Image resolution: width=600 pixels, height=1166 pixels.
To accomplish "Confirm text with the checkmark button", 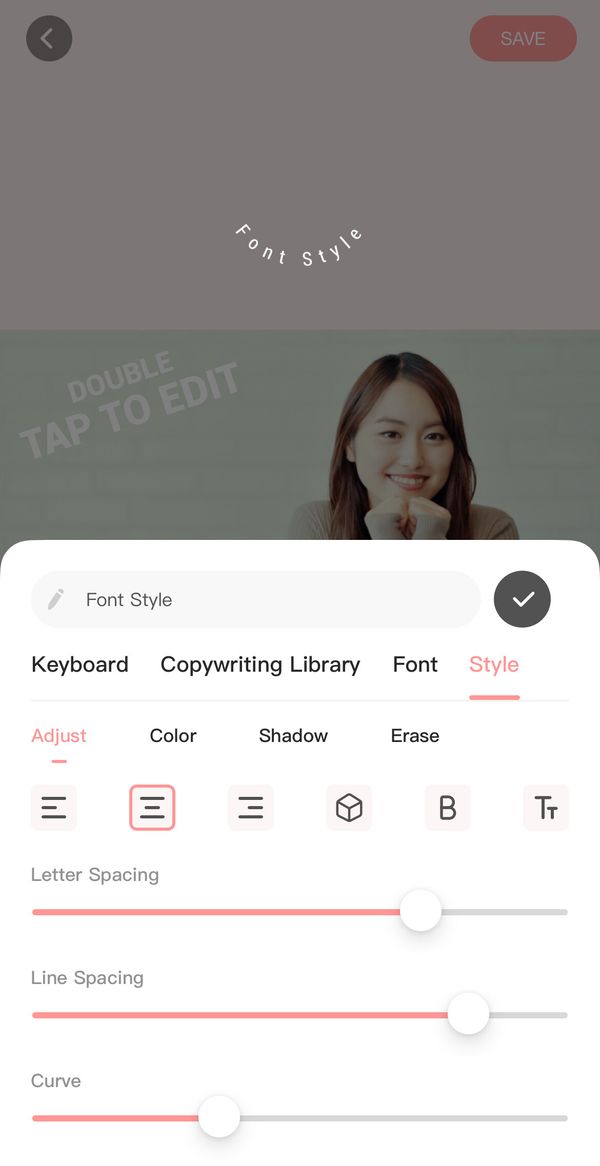I will (x=522, y=599).
